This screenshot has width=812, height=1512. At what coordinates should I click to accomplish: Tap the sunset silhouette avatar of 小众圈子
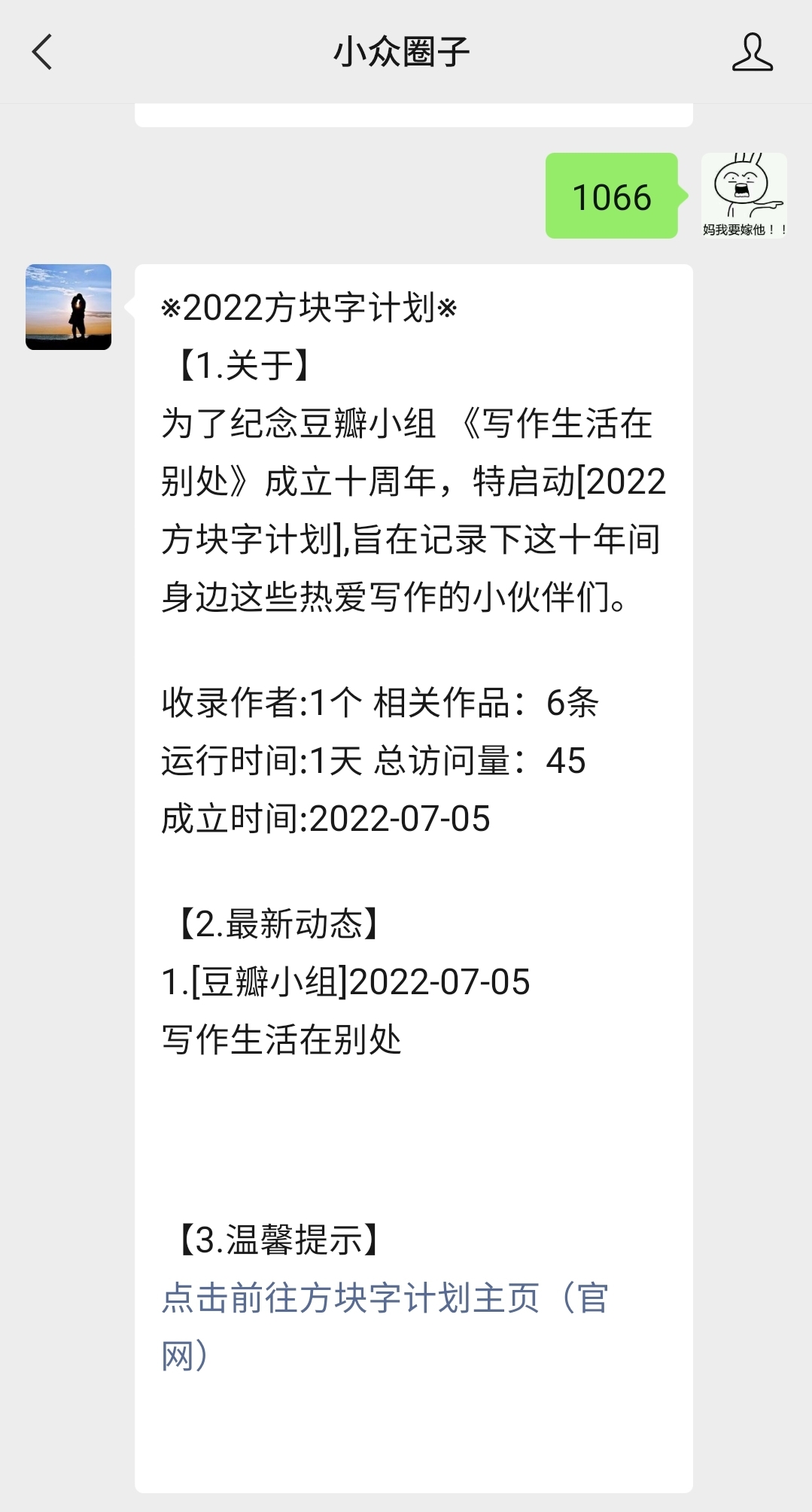coord(68,307)
